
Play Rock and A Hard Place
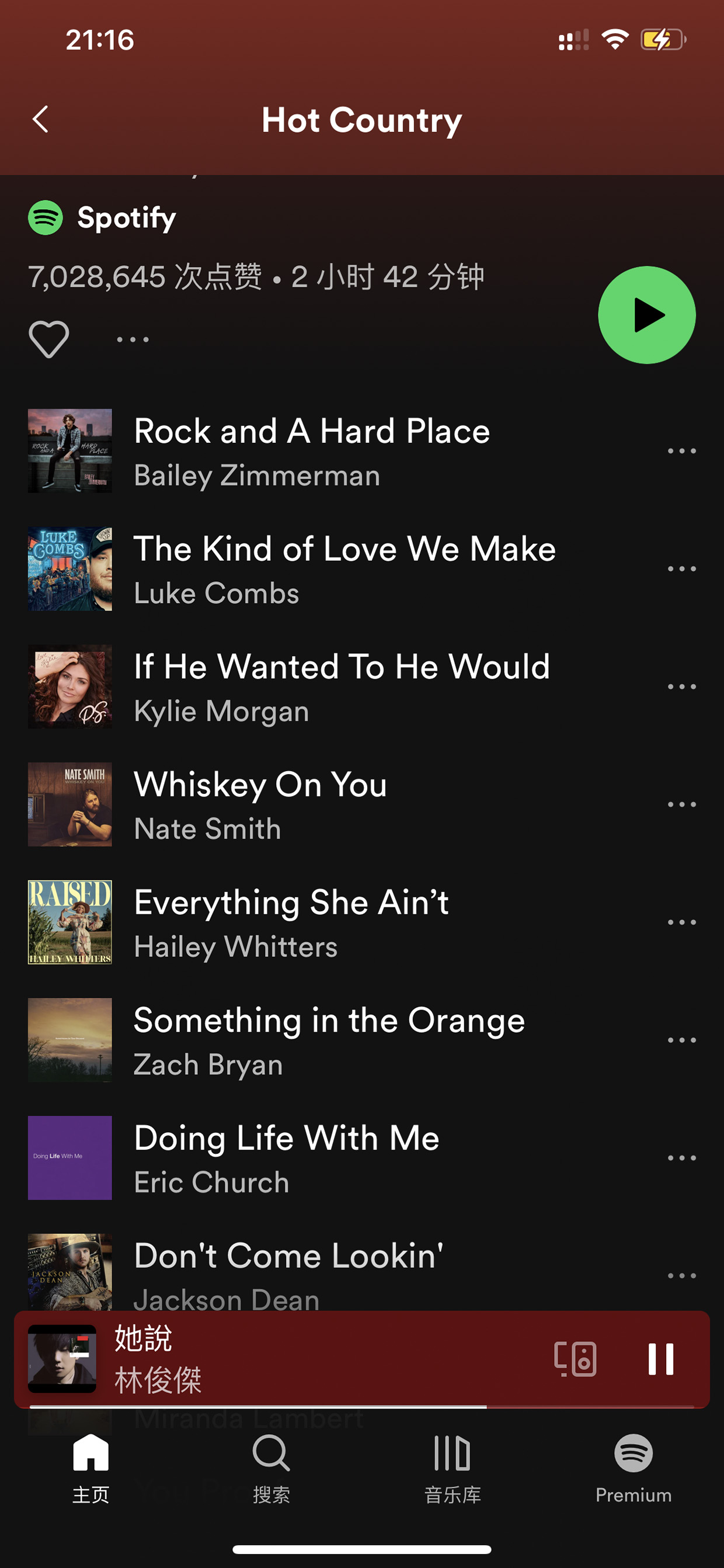(x=362, y=451)
